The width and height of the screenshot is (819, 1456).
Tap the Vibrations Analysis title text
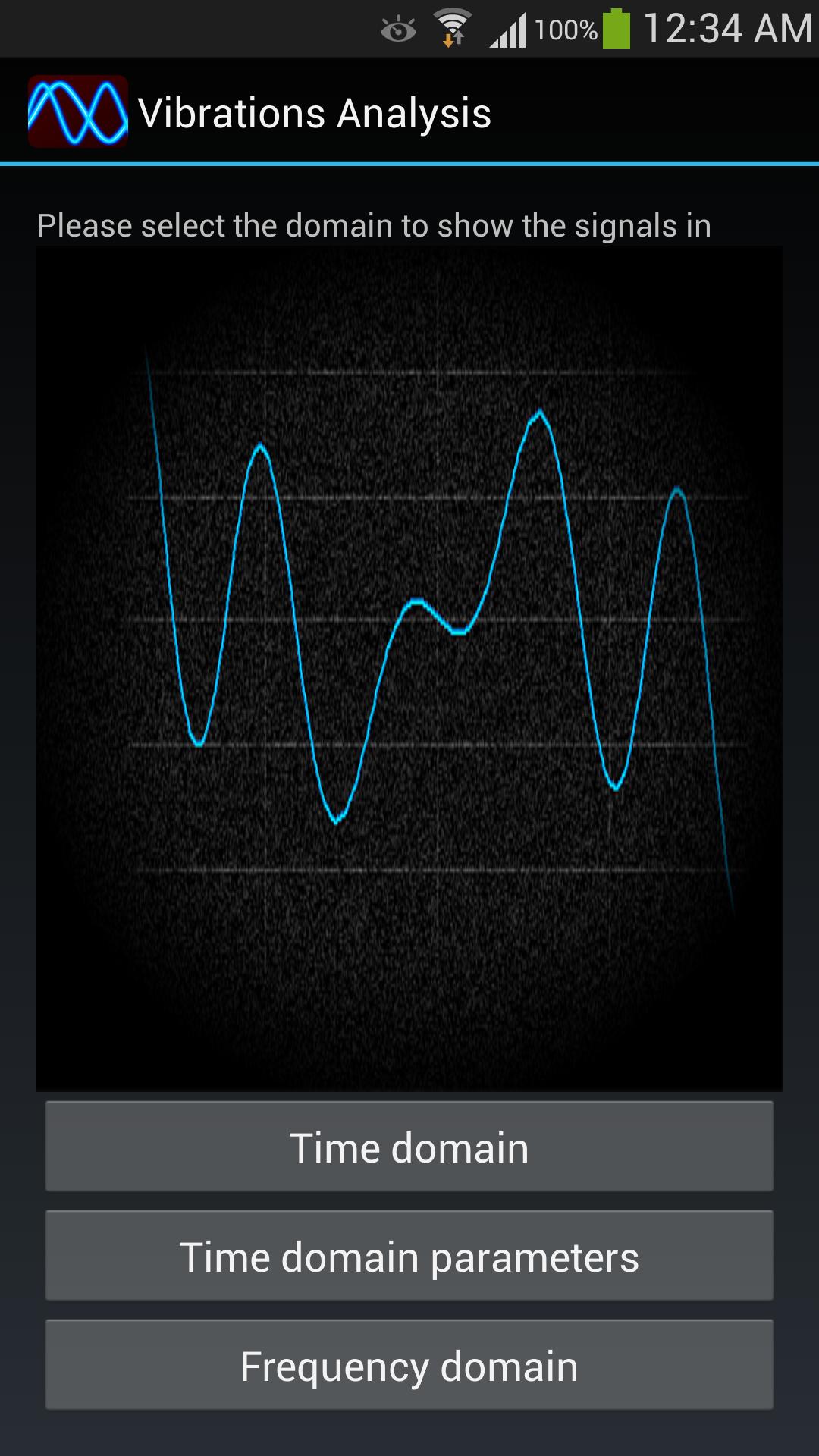tap(316, 112)
